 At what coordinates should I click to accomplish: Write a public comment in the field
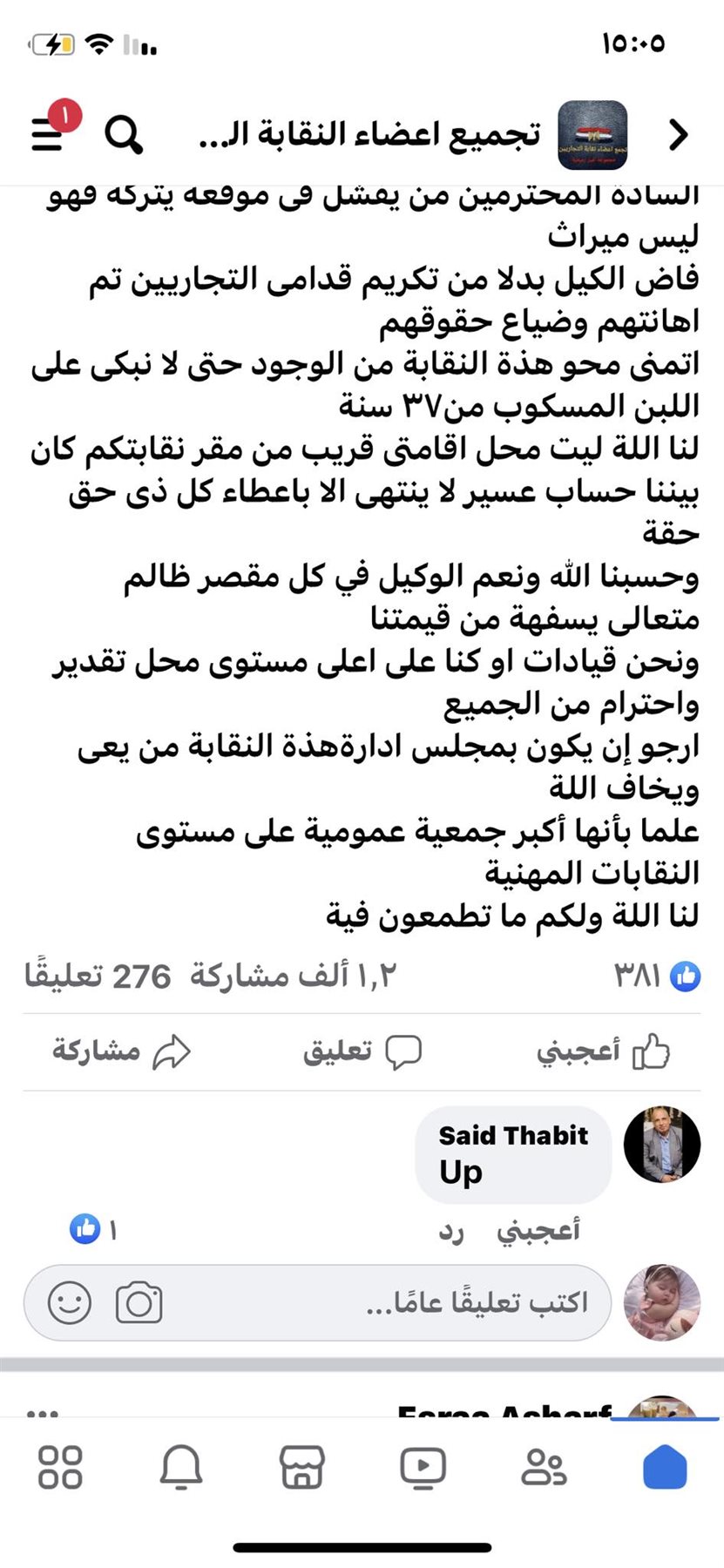click(x=436, y=1302)
